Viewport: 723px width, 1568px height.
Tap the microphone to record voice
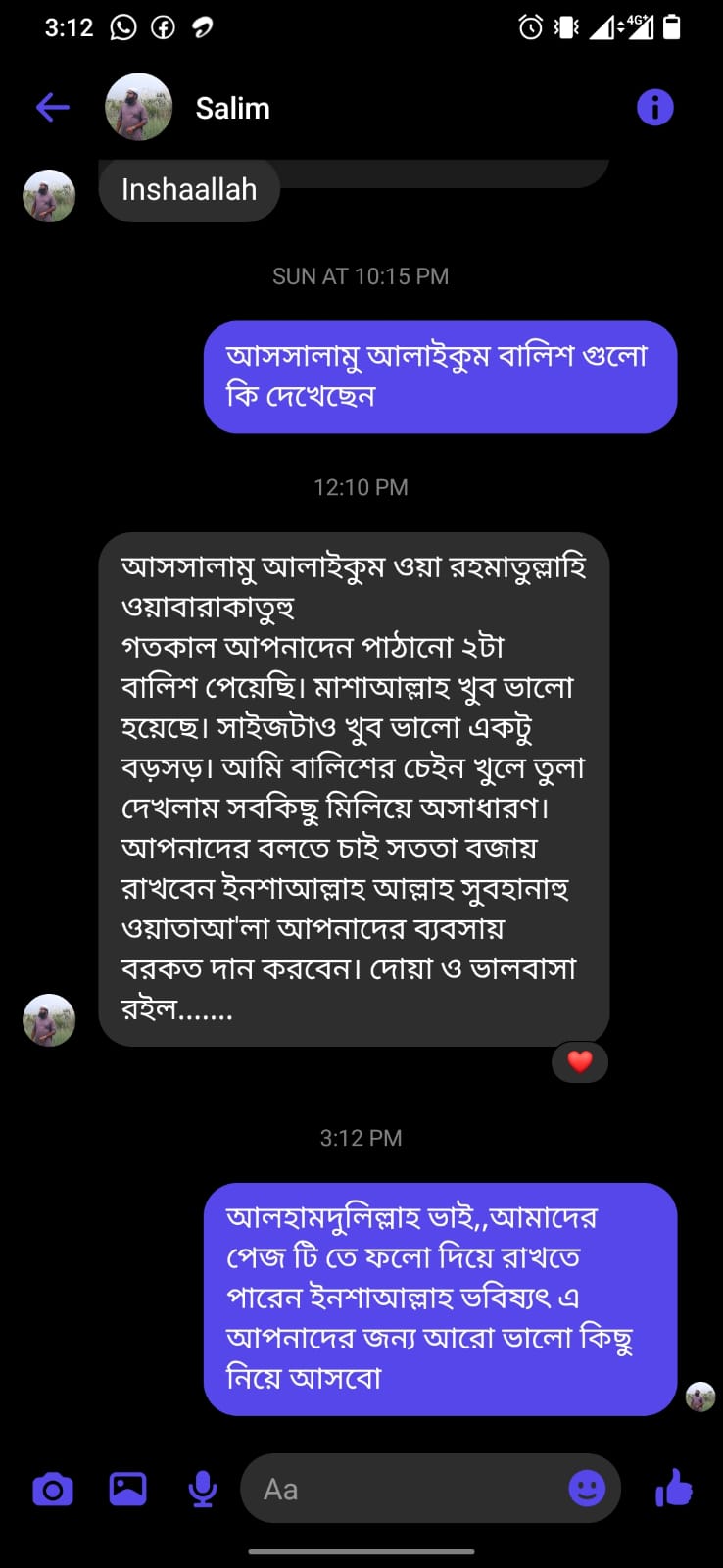(203, 1490)
